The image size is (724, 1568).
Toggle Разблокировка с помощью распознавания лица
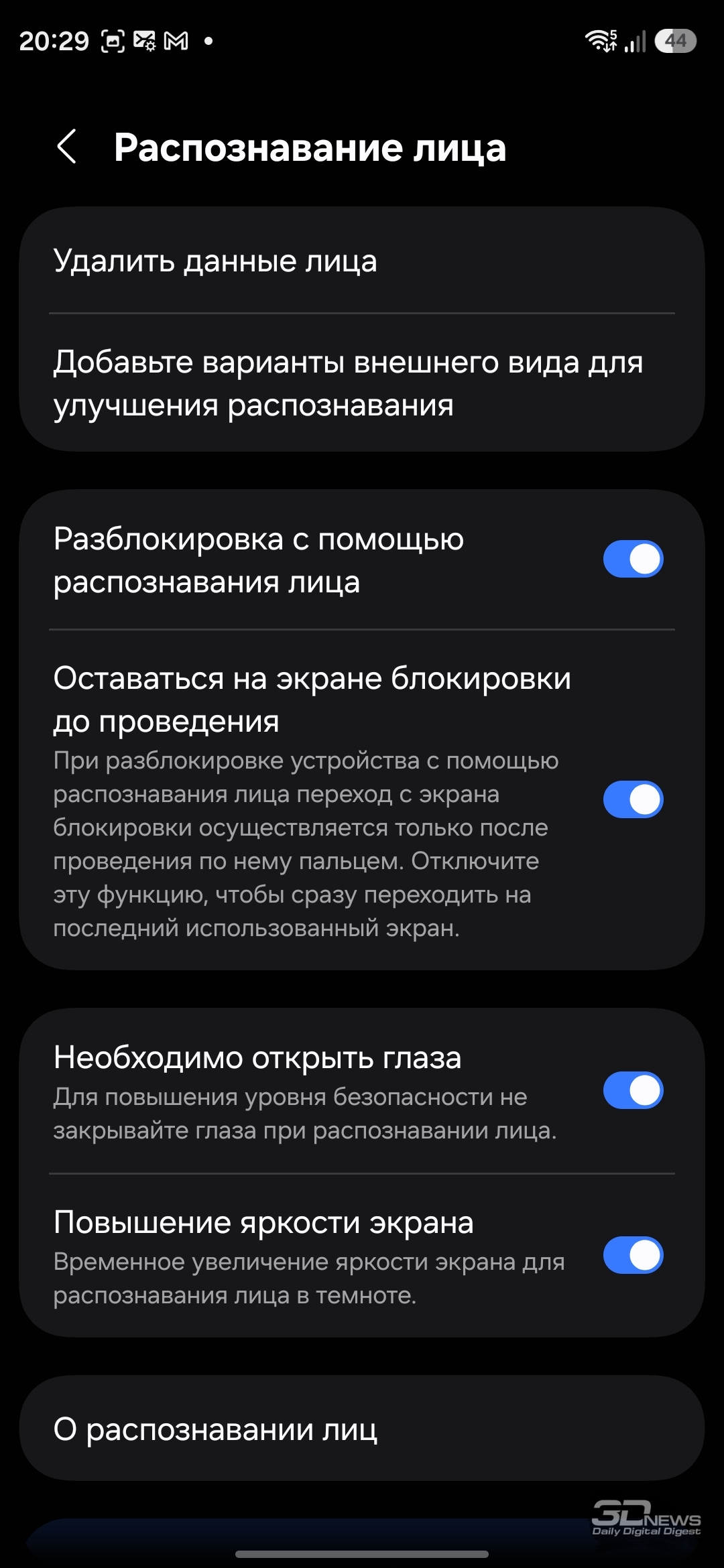633,560
